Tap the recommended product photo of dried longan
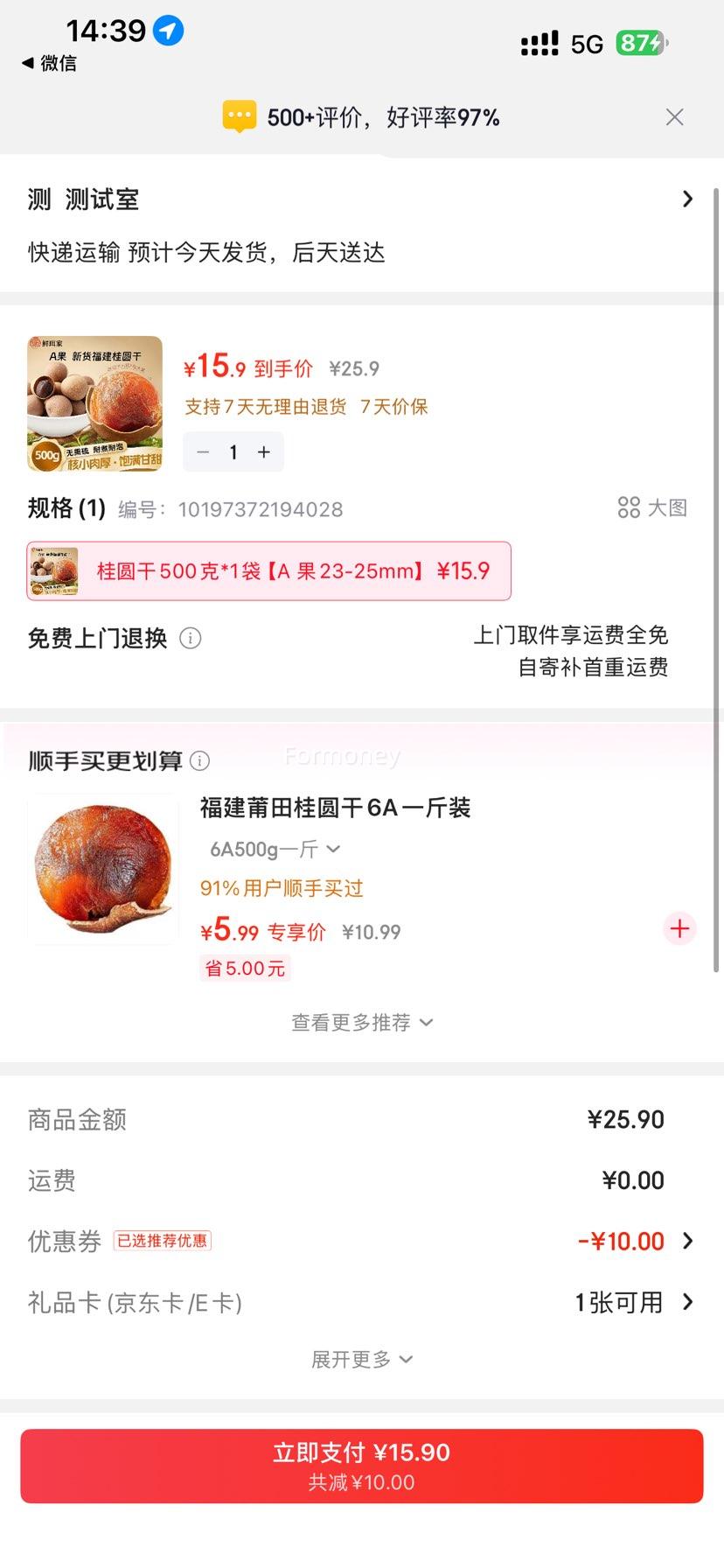The image size is (724, 1568). [x=101, y=869]
